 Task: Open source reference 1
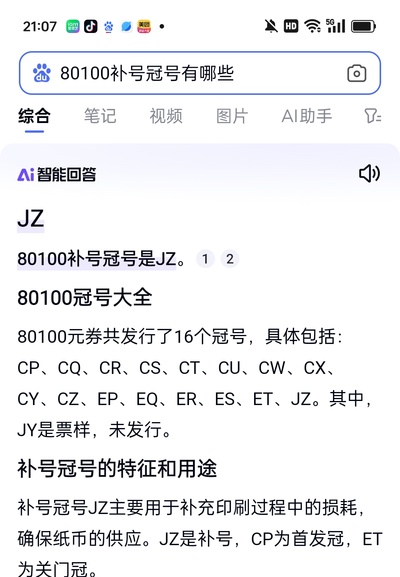205,259
